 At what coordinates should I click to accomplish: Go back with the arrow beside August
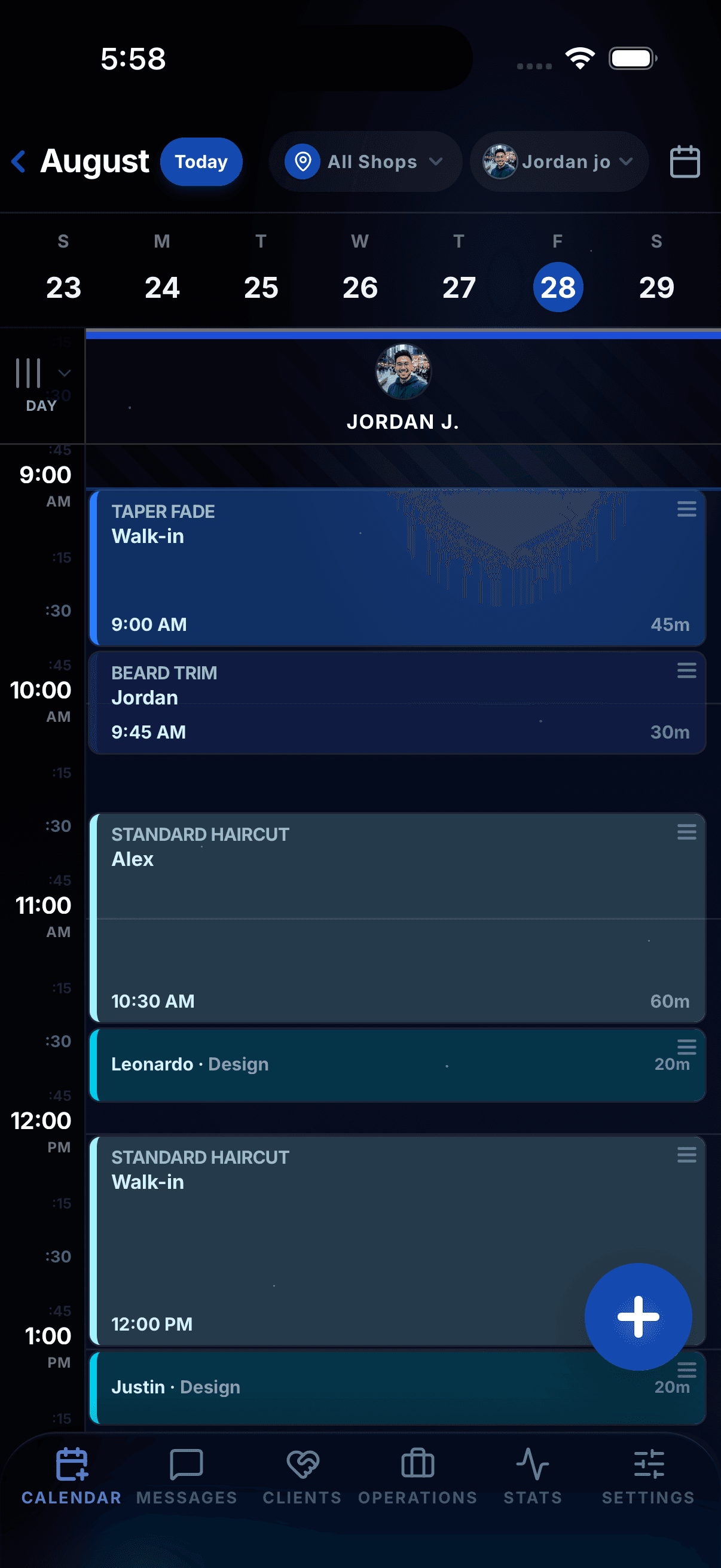click(x=19, y=161)
